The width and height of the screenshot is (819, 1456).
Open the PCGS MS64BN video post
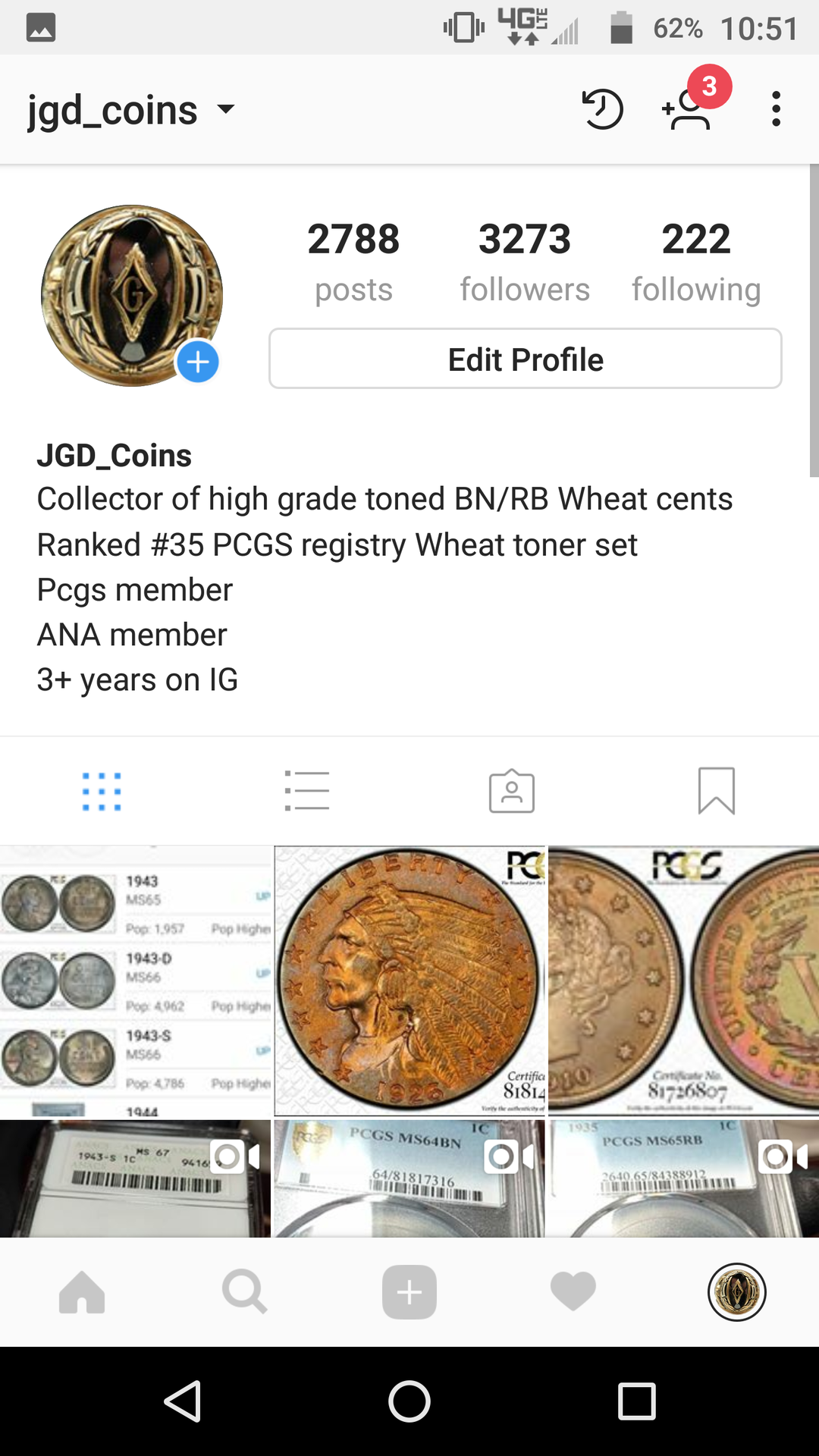(409, 1178)
